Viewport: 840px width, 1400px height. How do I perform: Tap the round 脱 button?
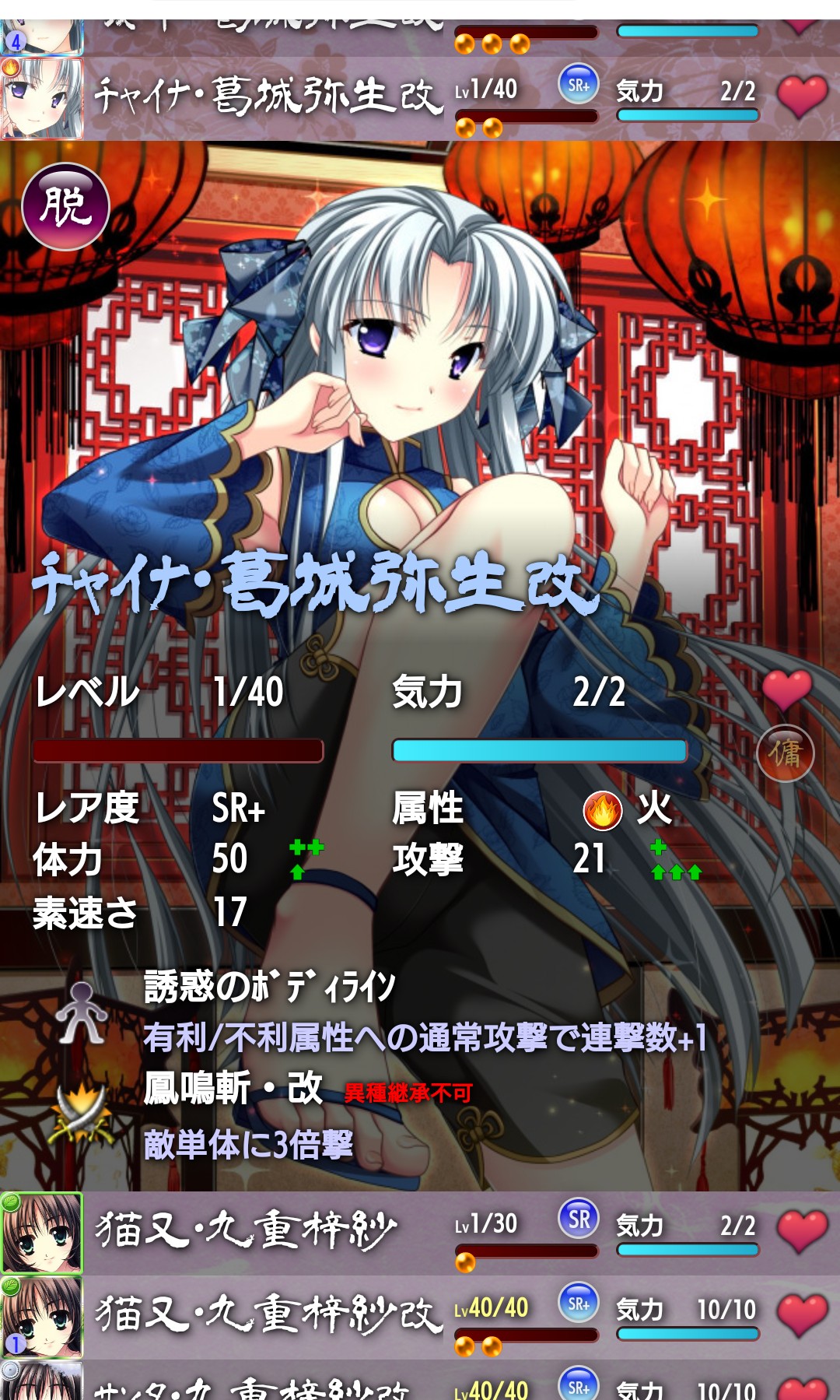click(65, 206)
